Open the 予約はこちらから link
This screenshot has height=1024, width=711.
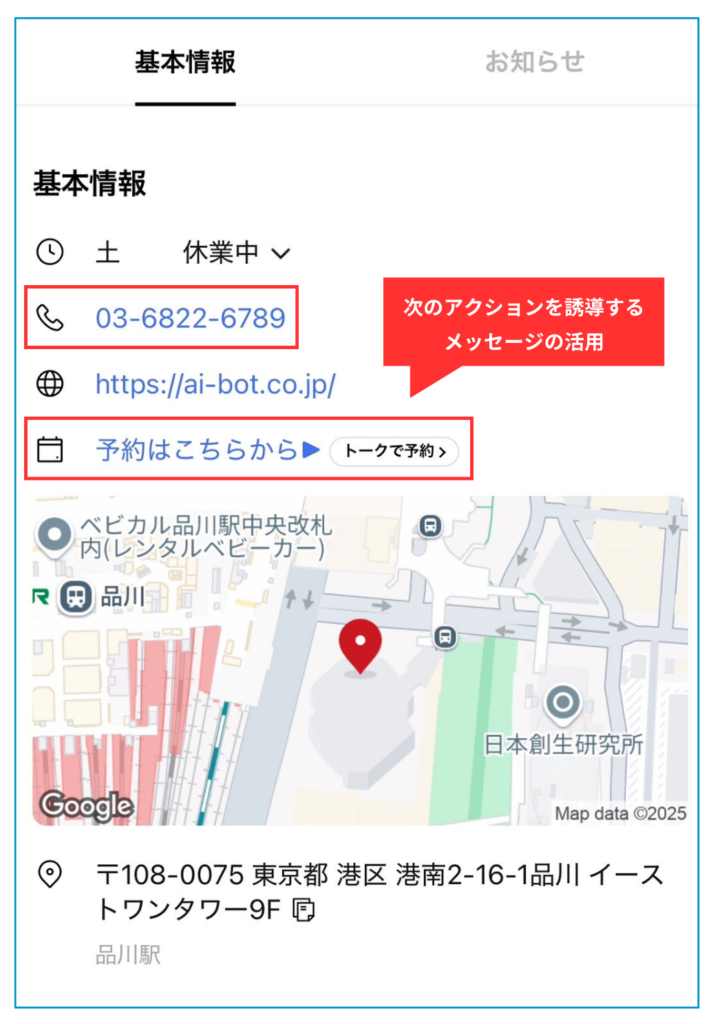(x=197, y=450)
